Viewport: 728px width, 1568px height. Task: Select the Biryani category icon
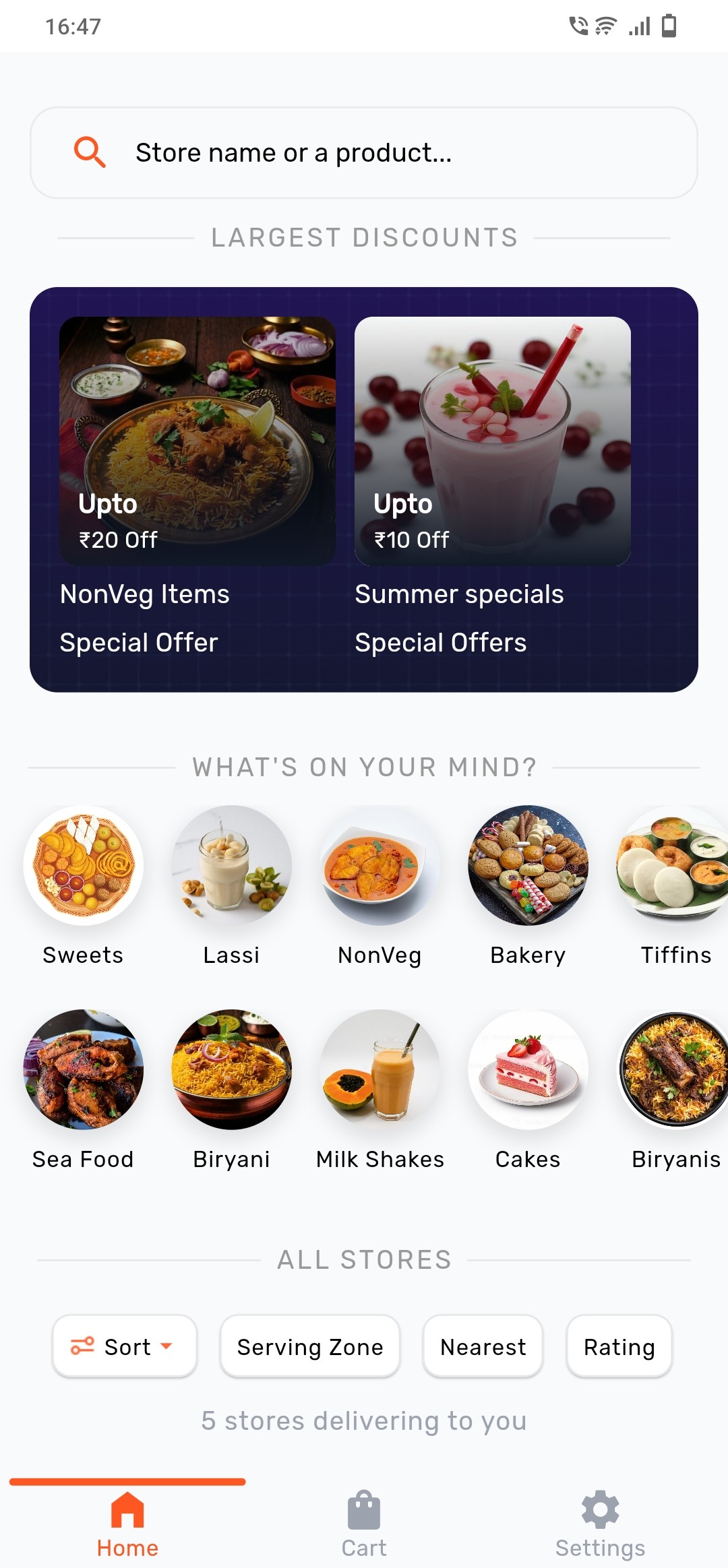(x=231, y=1072)
